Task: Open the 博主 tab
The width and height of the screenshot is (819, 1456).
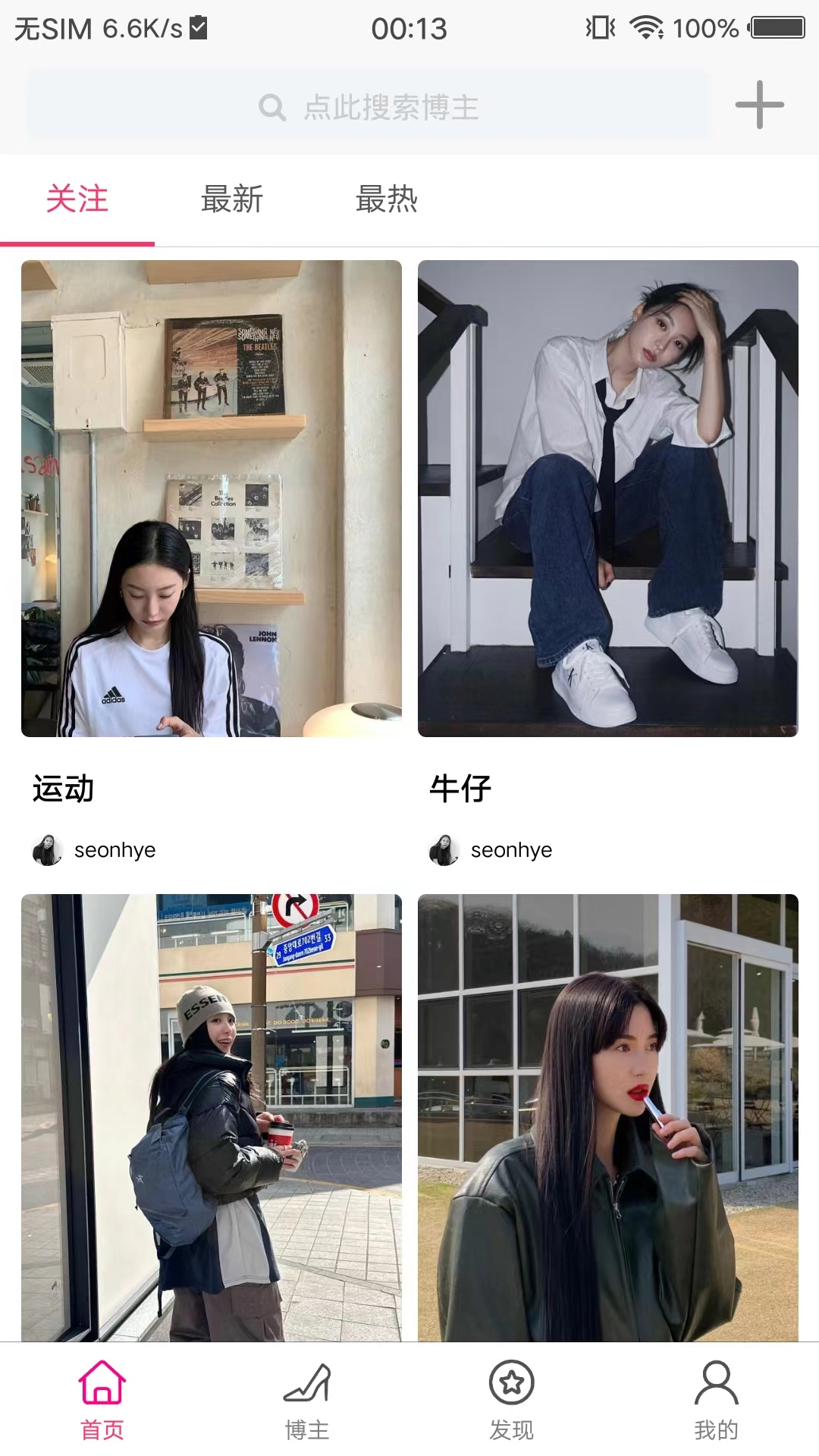Action: pyautogui.click(x=307, y=1400)
